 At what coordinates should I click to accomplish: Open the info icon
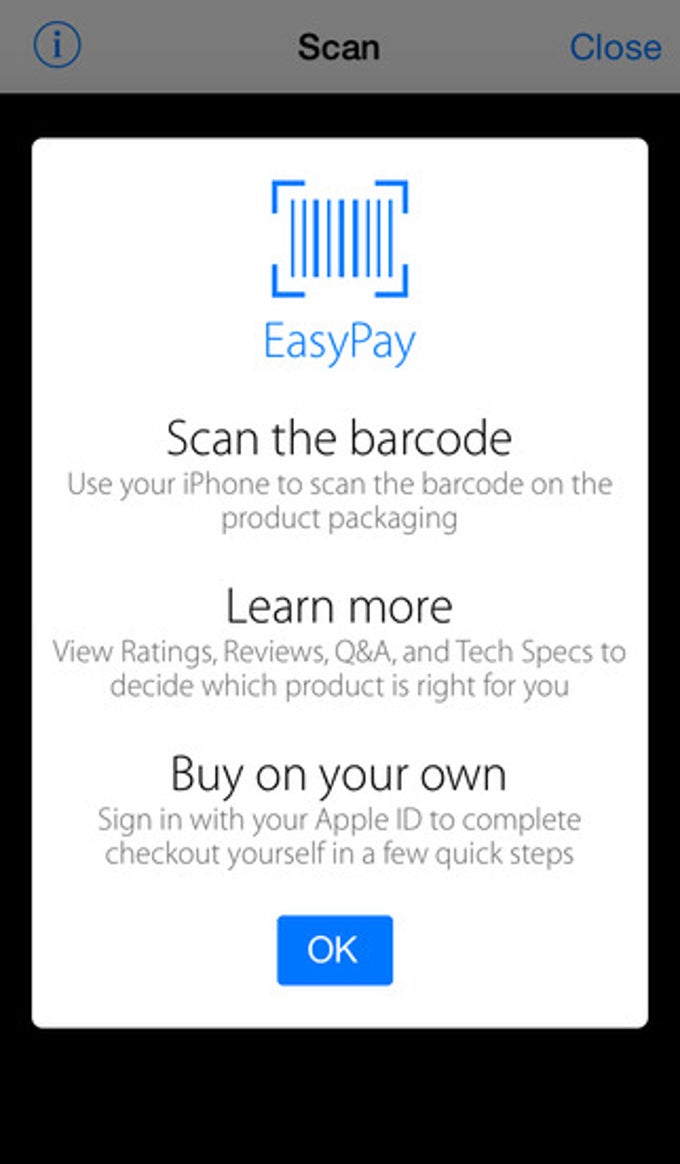[57, 46]
